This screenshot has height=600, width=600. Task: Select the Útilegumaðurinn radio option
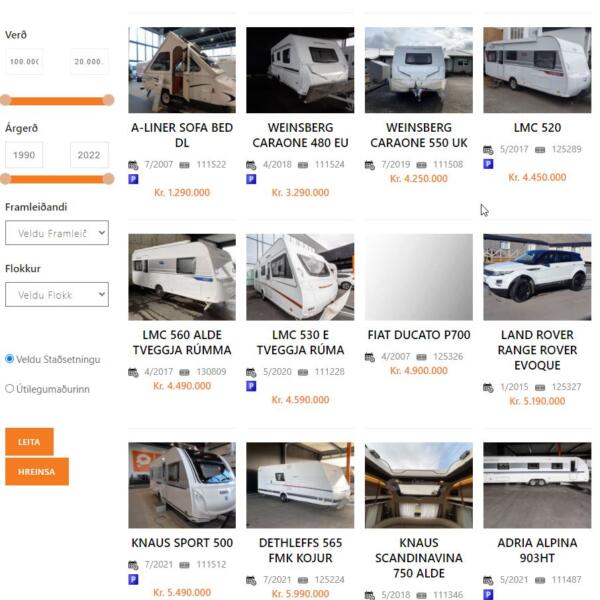[10, 389]
